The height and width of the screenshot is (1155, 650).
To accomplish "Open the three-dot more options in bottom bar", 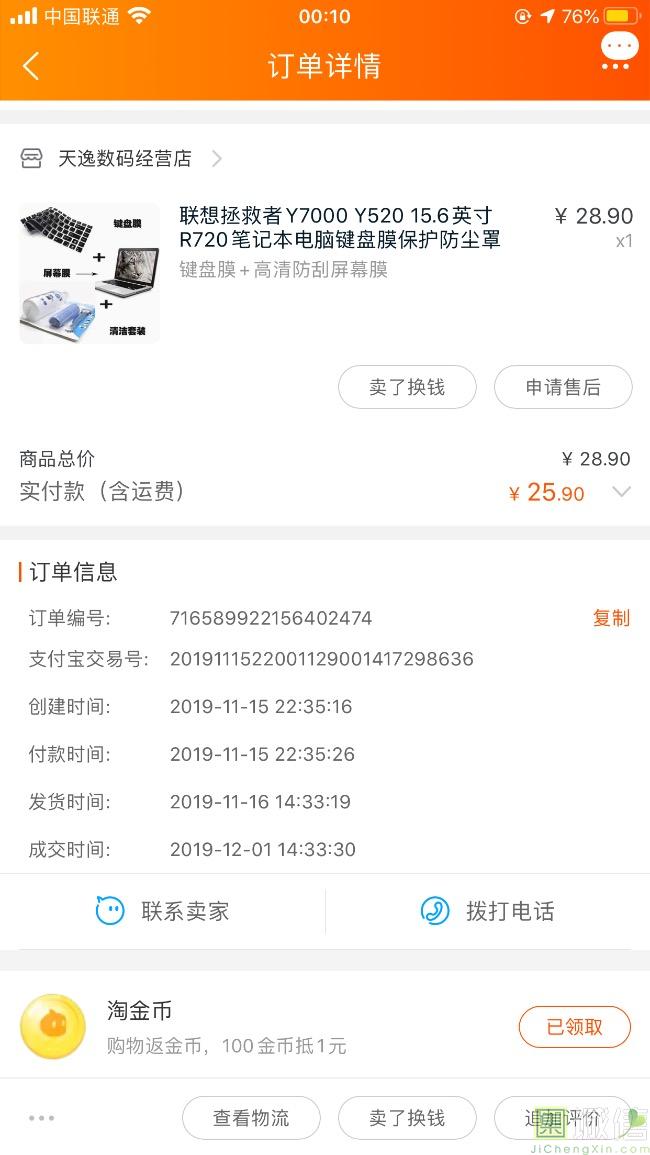I will click(42, 1118).
